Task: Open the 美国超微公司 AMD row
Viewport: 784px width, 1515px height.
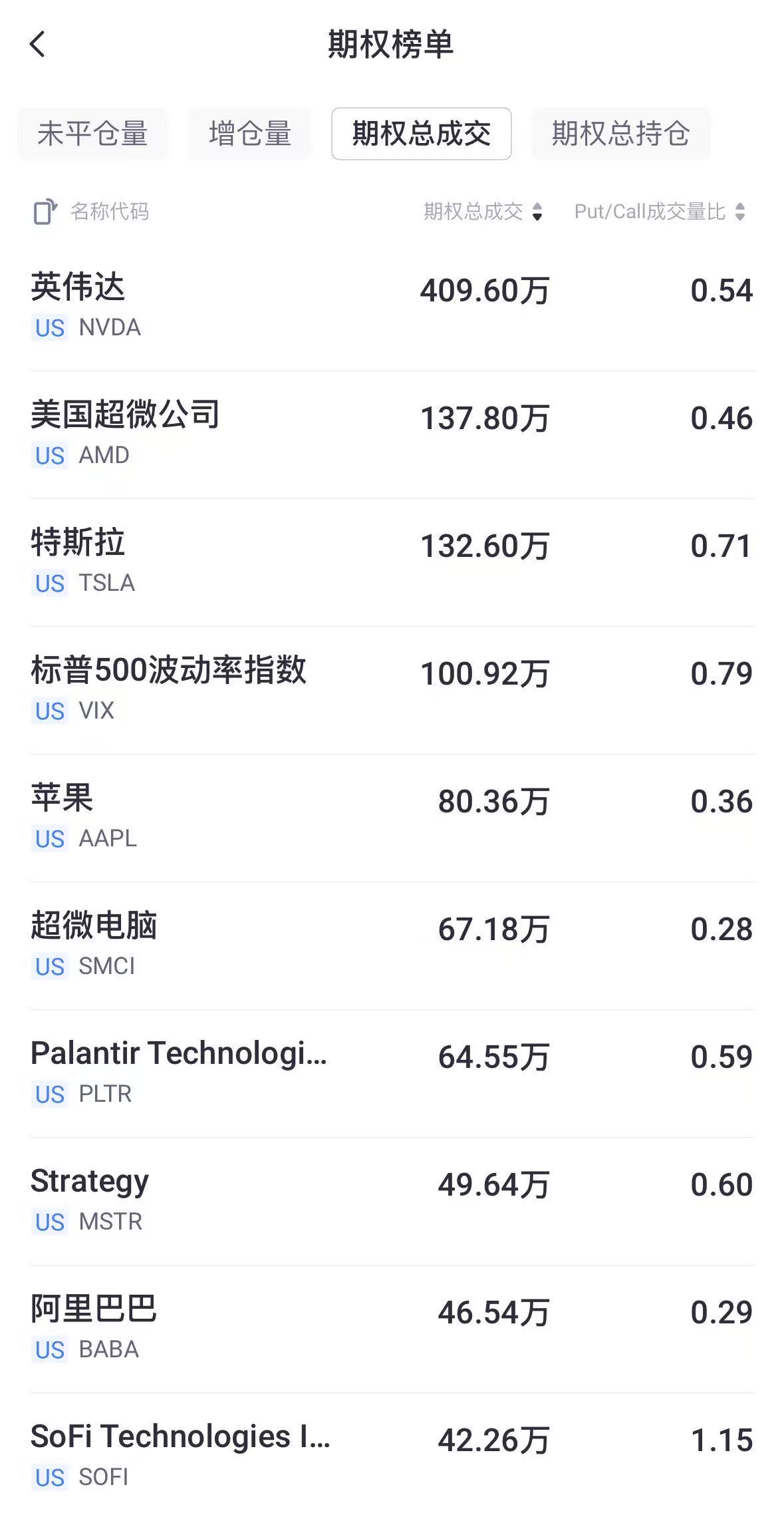Action: click(392, 435)
